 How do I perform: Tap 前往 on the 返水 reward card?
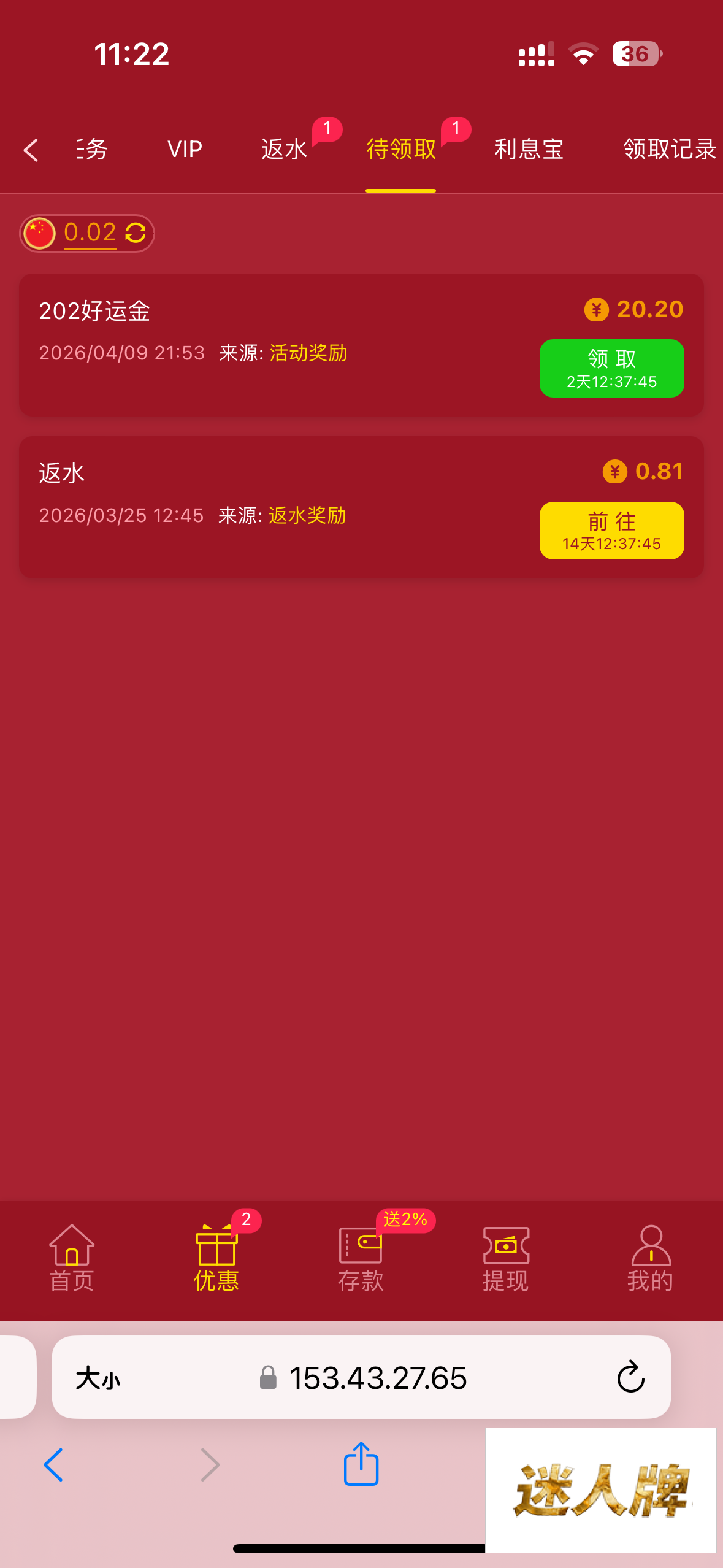coord(611,531)
